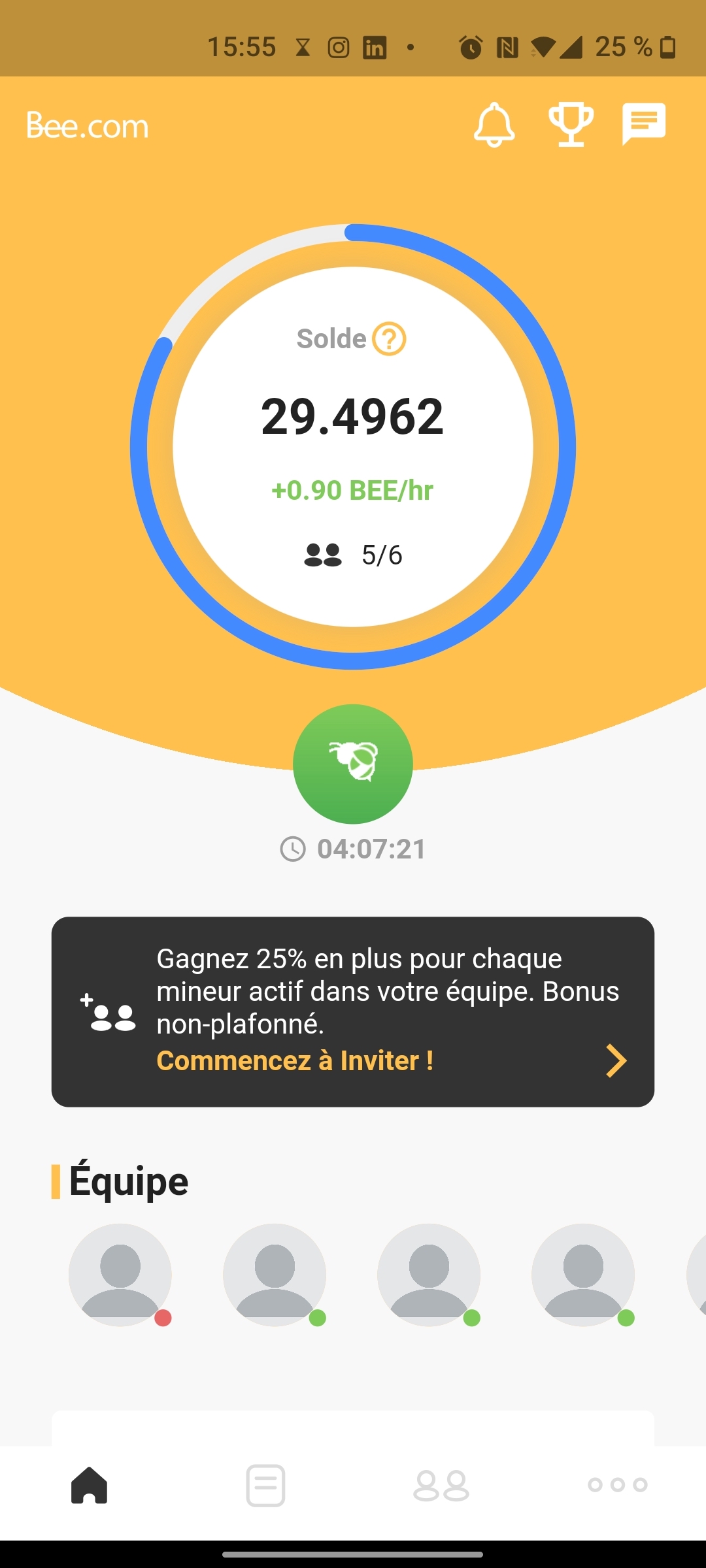Open the chat messages icon
The height and width of the screenshot is (1568, 706).
pos(644,123)
